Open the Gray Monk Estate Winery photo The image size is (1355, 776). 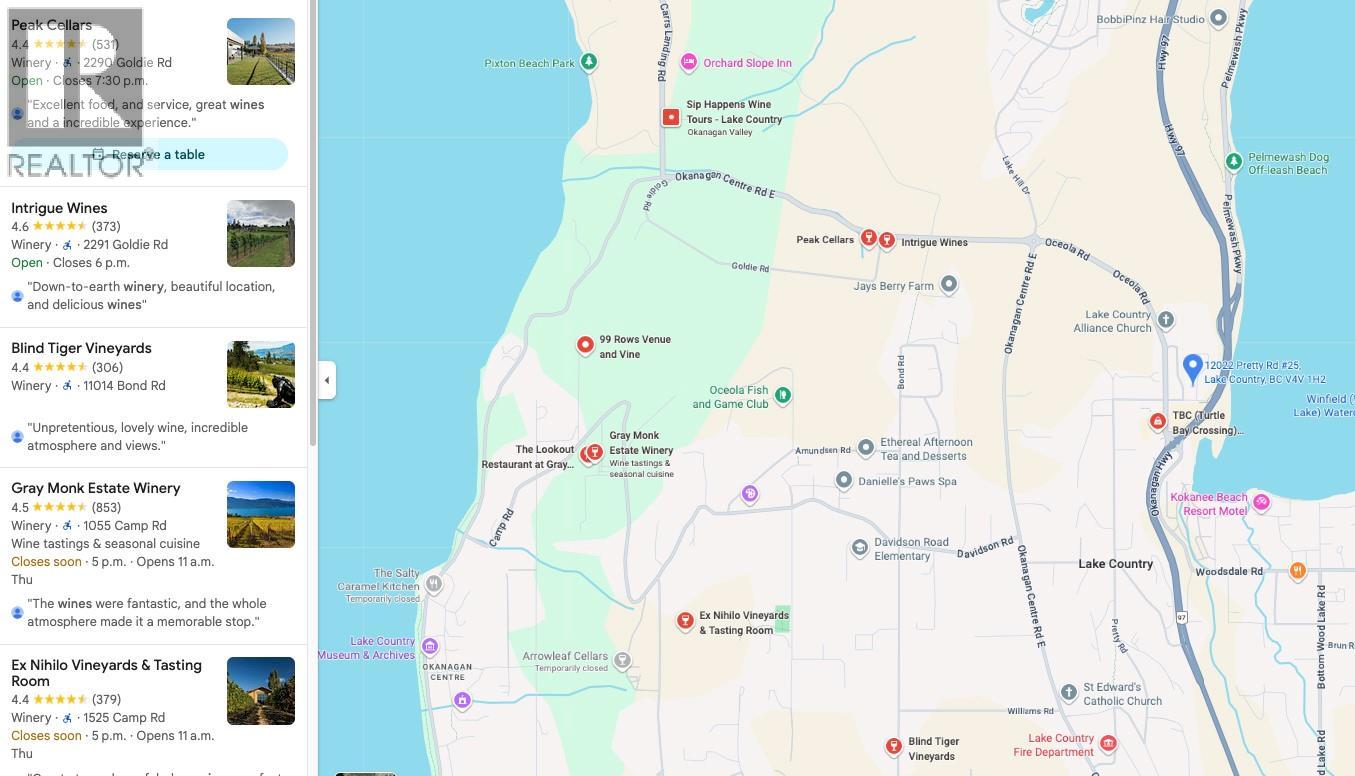(x=261, y=514)
